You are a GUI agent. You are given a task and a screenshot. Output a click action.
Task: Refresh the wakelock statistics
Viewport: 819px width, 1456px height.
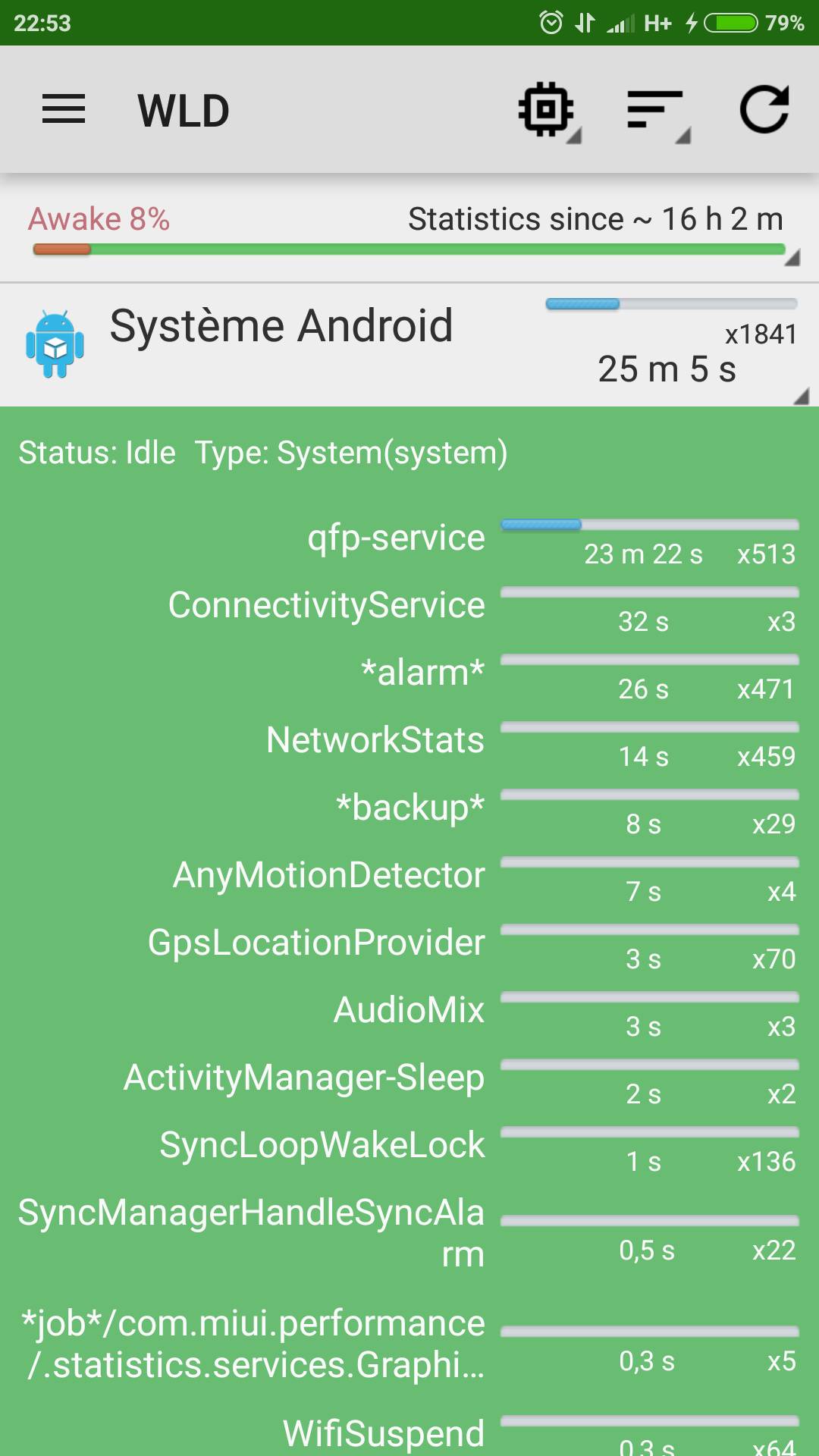click(764, 109)
